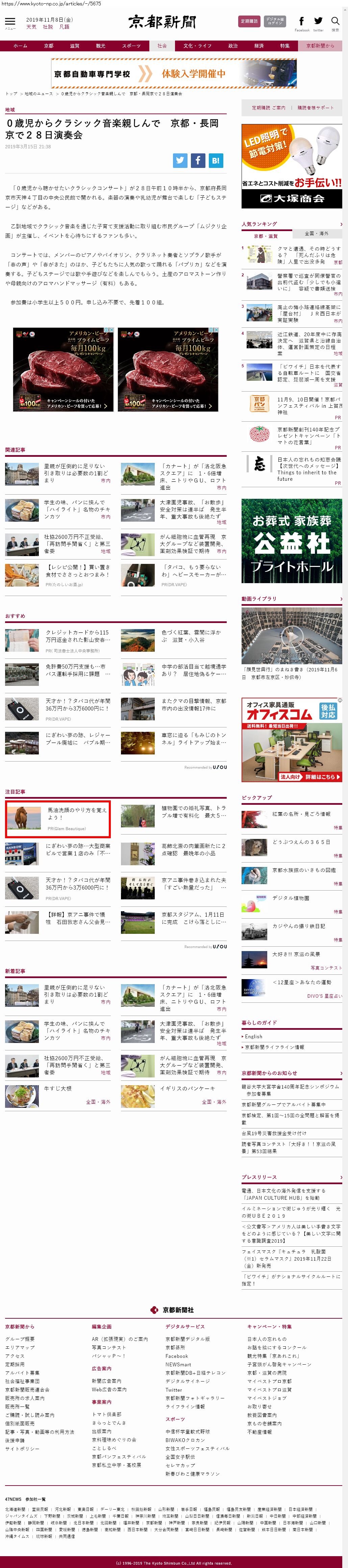The height and width of the screenshot is (1568, 348).
Task: Tap the デジタル版ログイン button
Action: [x=275, y=21]
